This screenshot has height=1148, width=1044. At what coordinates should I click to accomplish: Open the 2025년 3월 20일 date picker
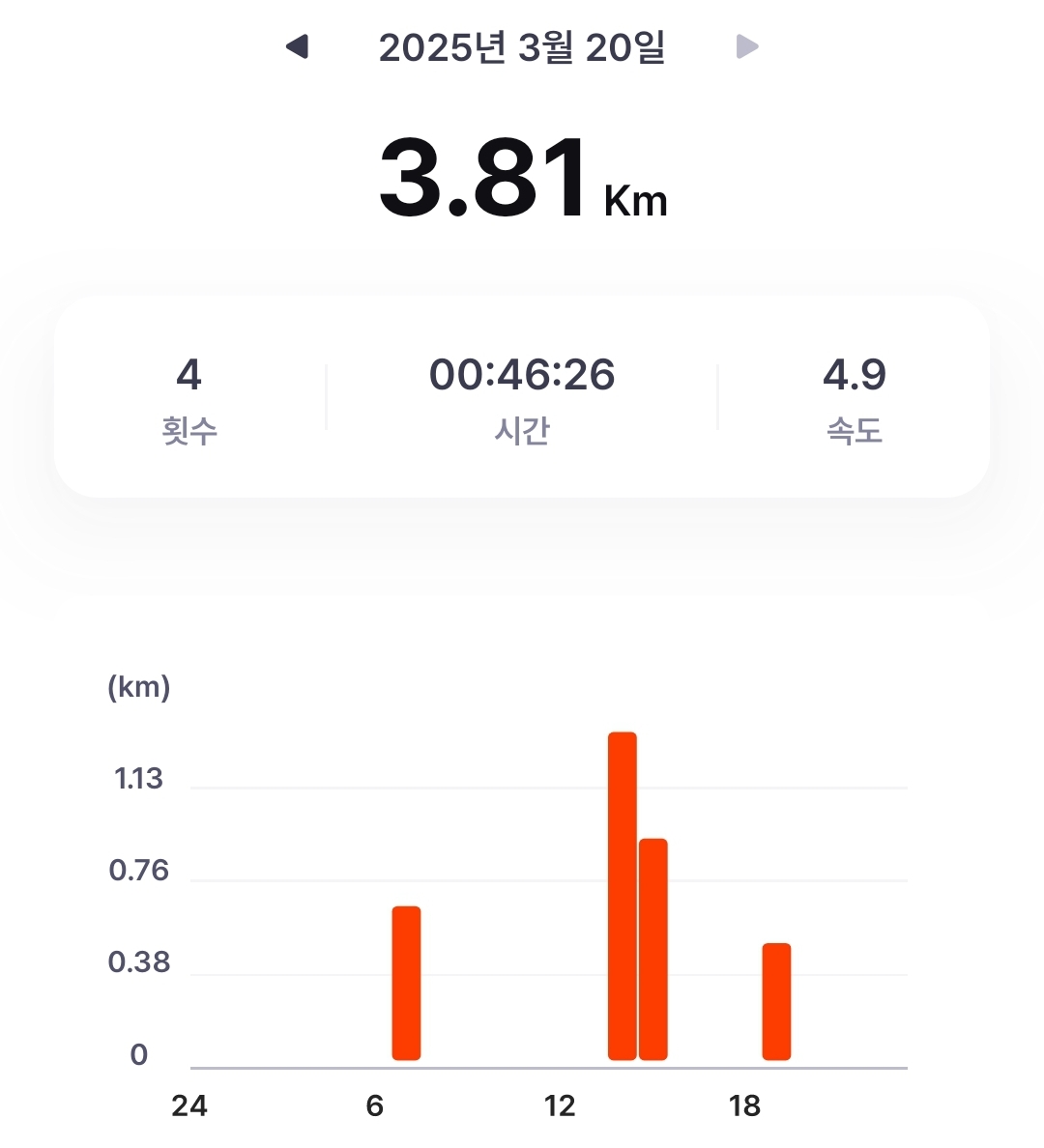(x=521, y=47)
